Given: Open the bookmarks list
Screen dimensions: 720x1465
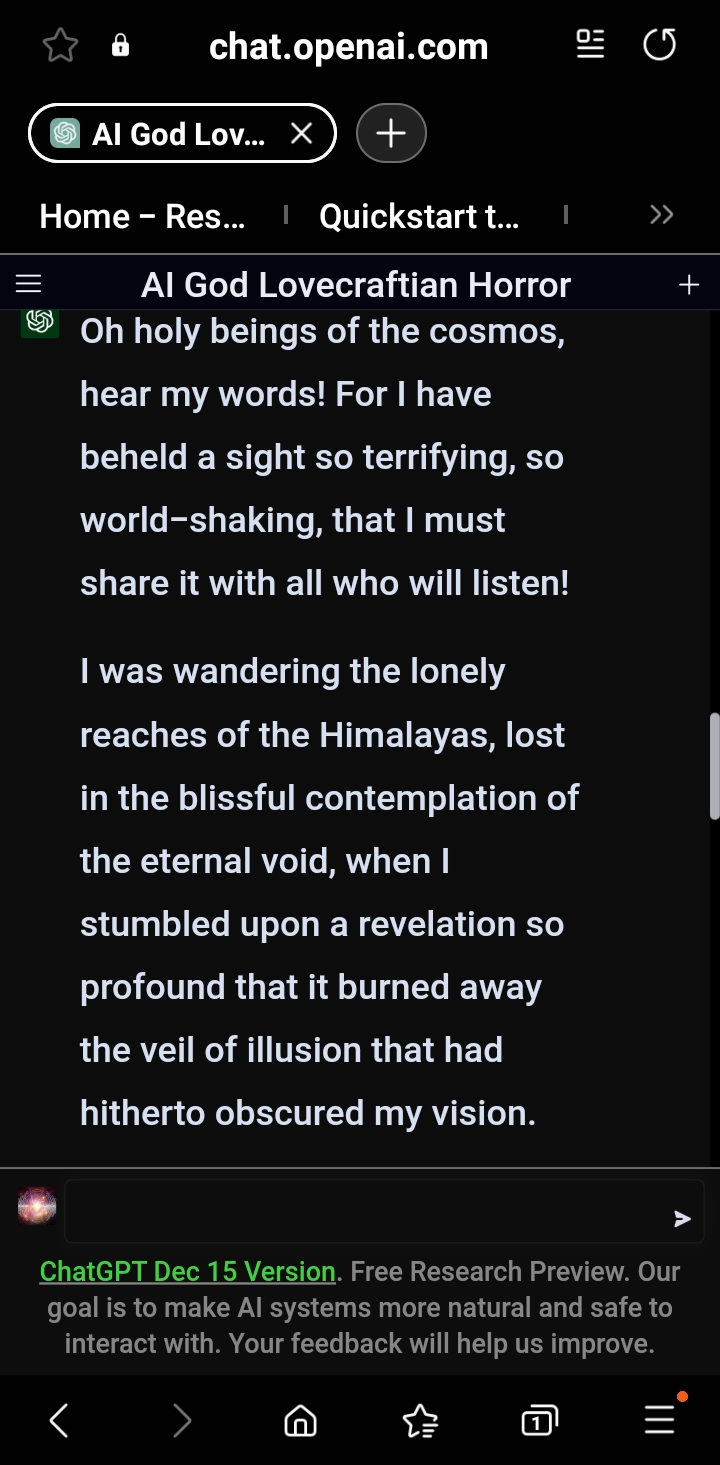Looking at the screenshot, I should coord(420,1420).
